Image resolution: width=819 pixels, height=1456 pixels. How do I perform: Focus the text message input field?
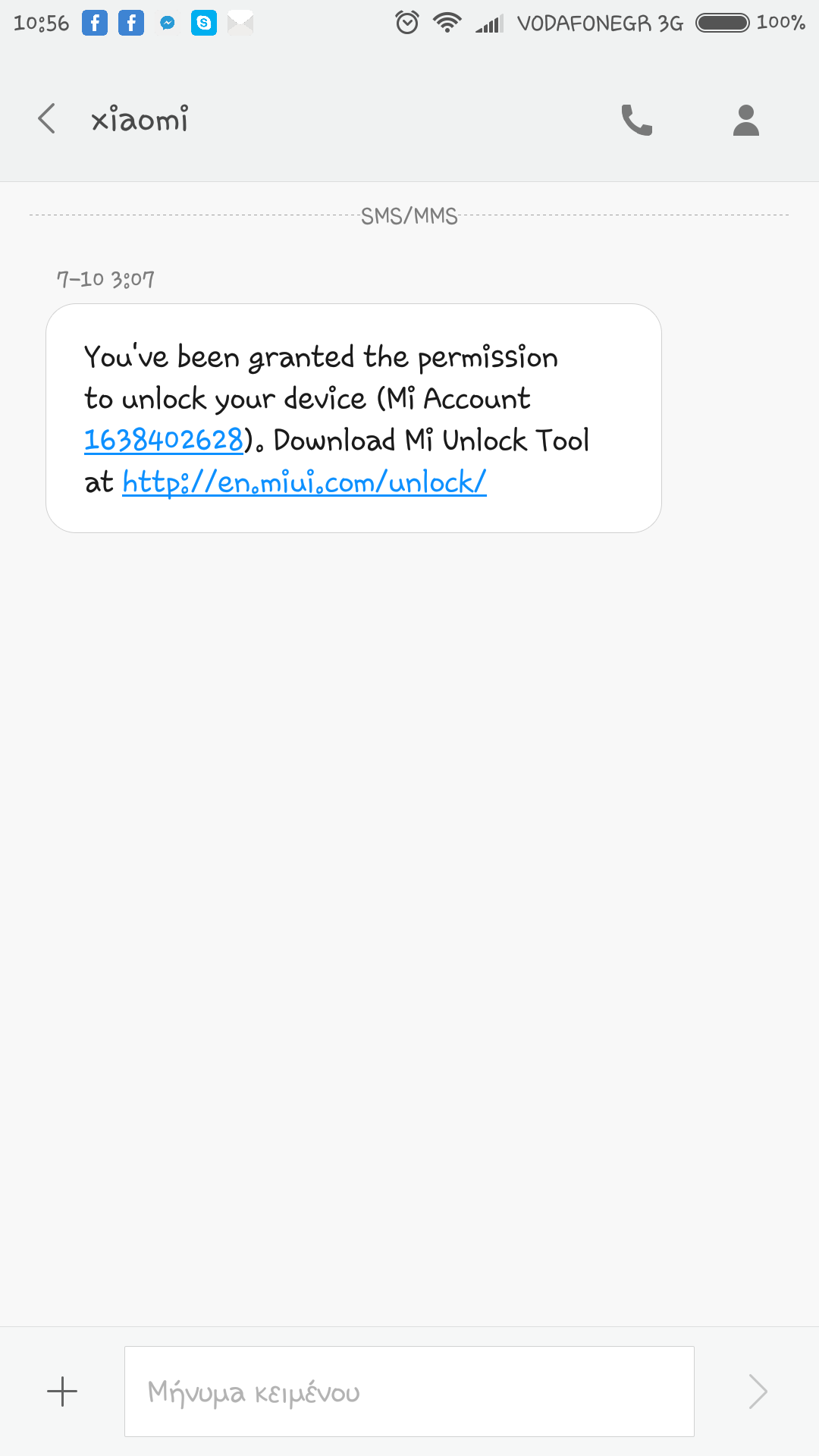[409, 1392]
